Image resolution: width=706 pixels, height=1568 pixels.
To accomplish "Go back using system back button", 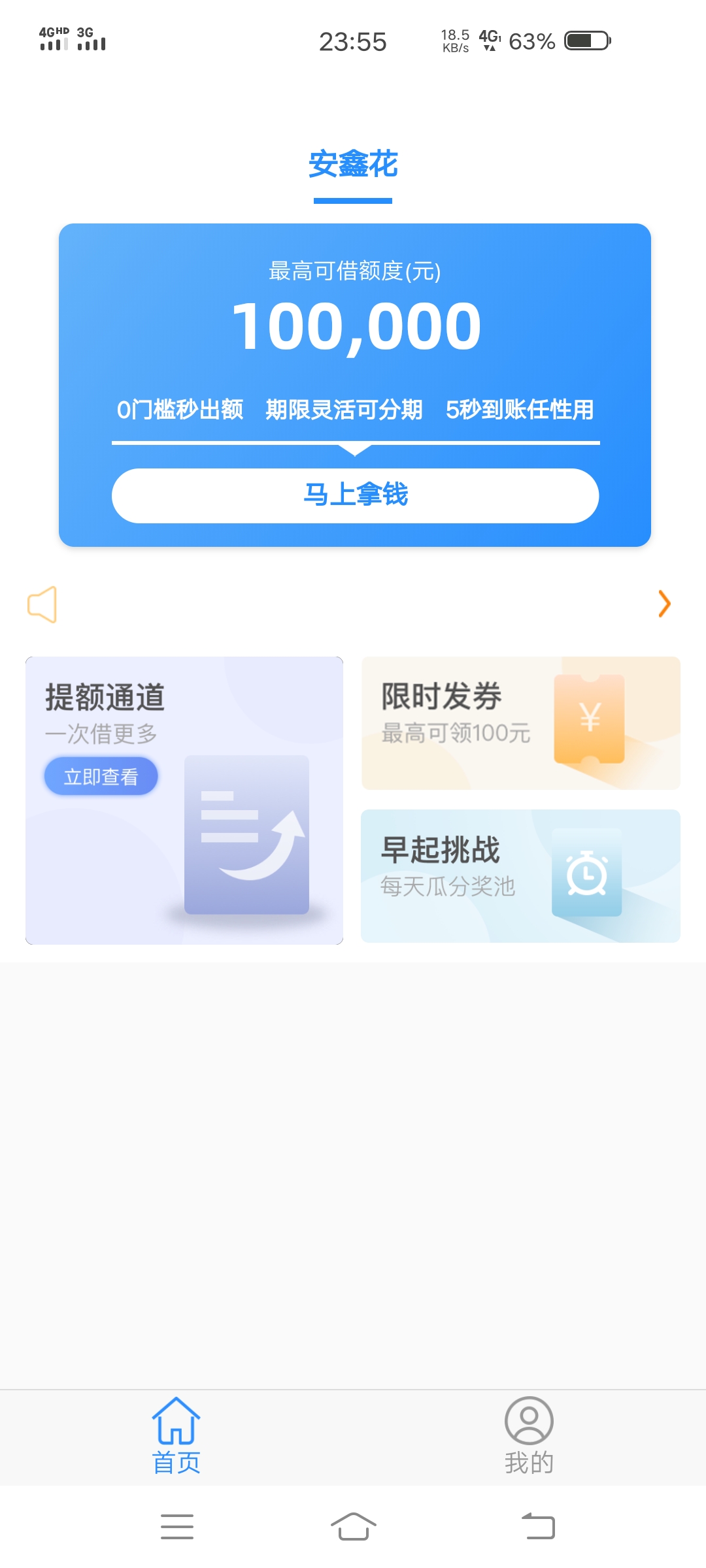I will click(538, 1526).
